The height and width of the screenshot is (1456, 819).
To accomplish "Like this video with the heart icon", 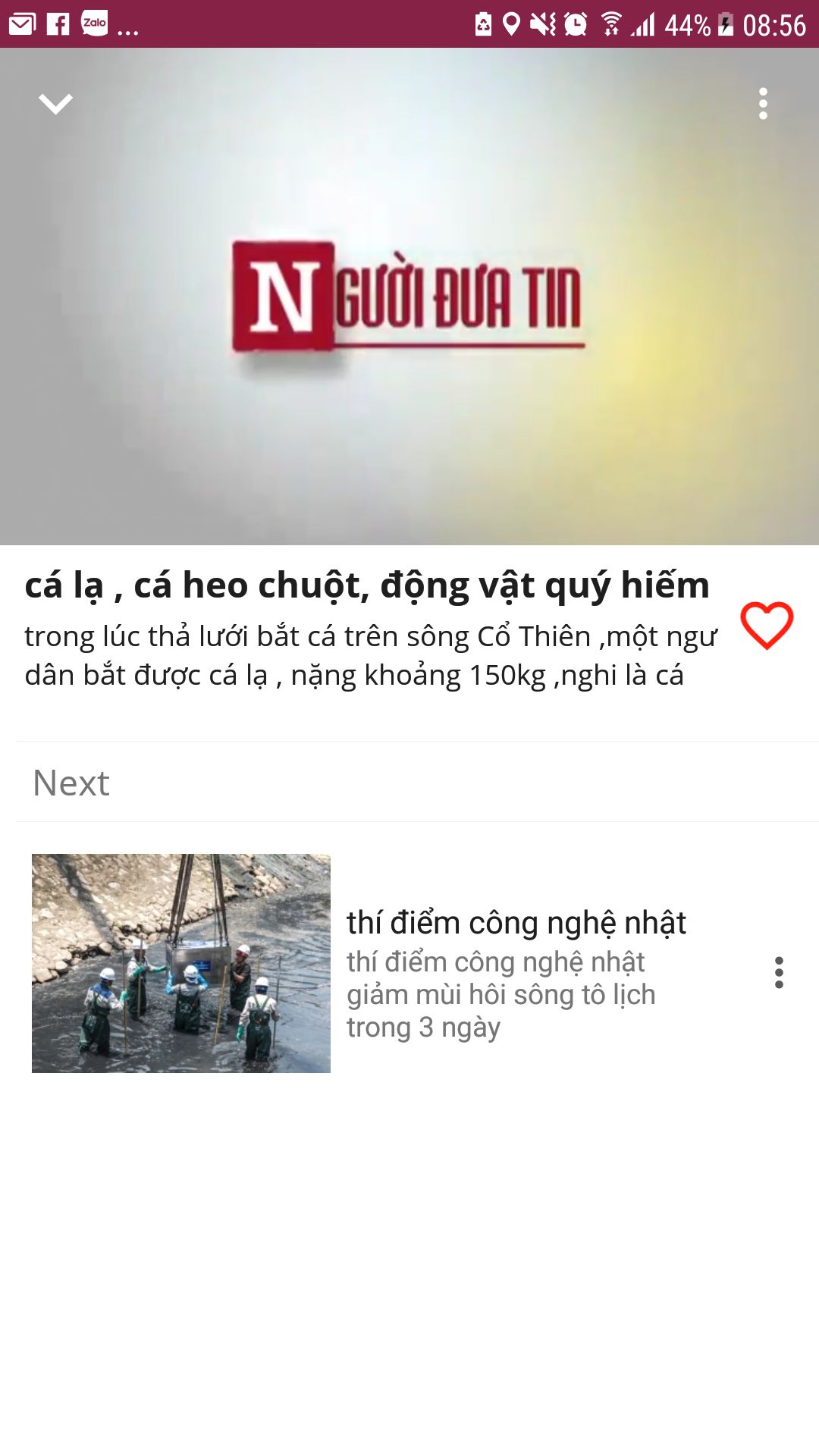I will click(x=767, y=626).
